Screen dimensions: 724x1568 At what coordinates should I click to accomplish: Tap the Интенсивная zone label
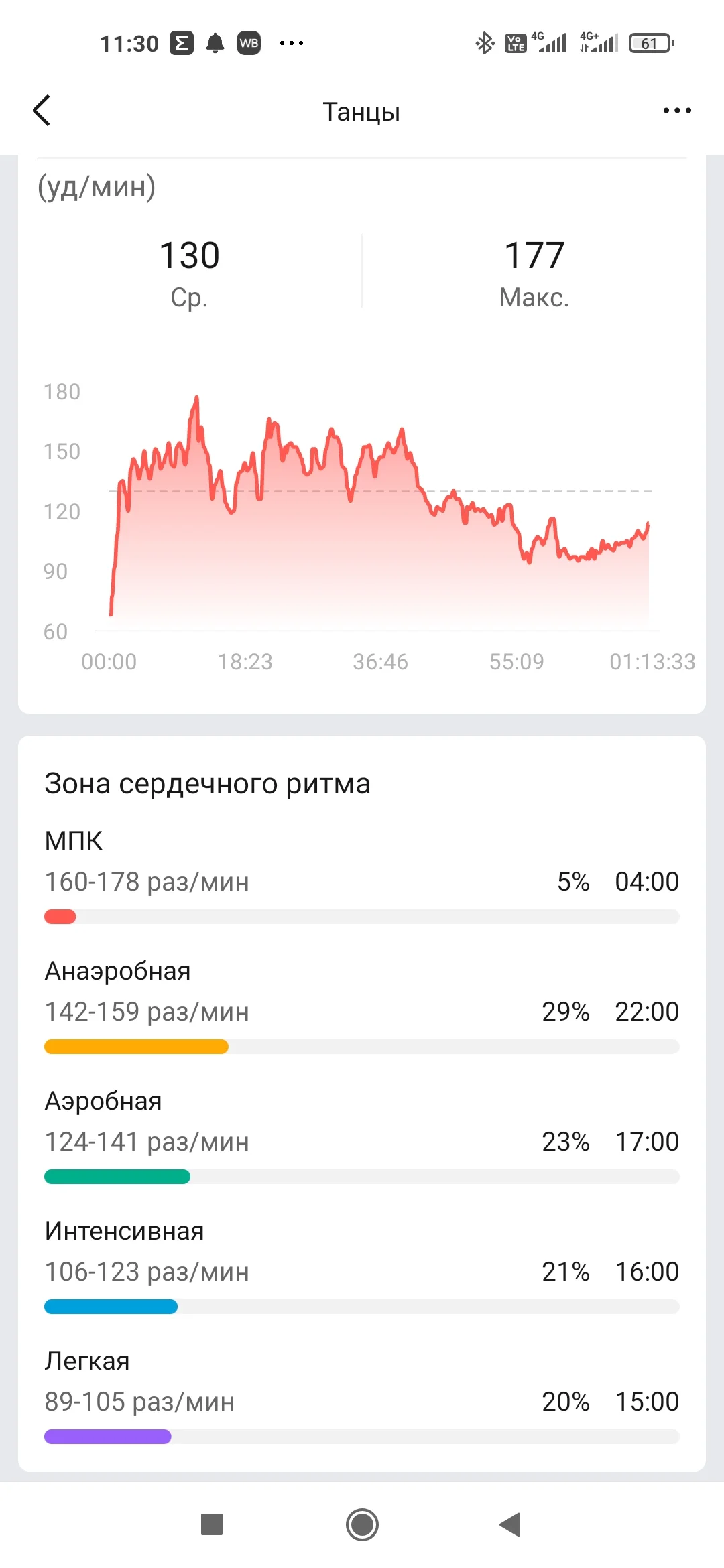pos(123,1230)
